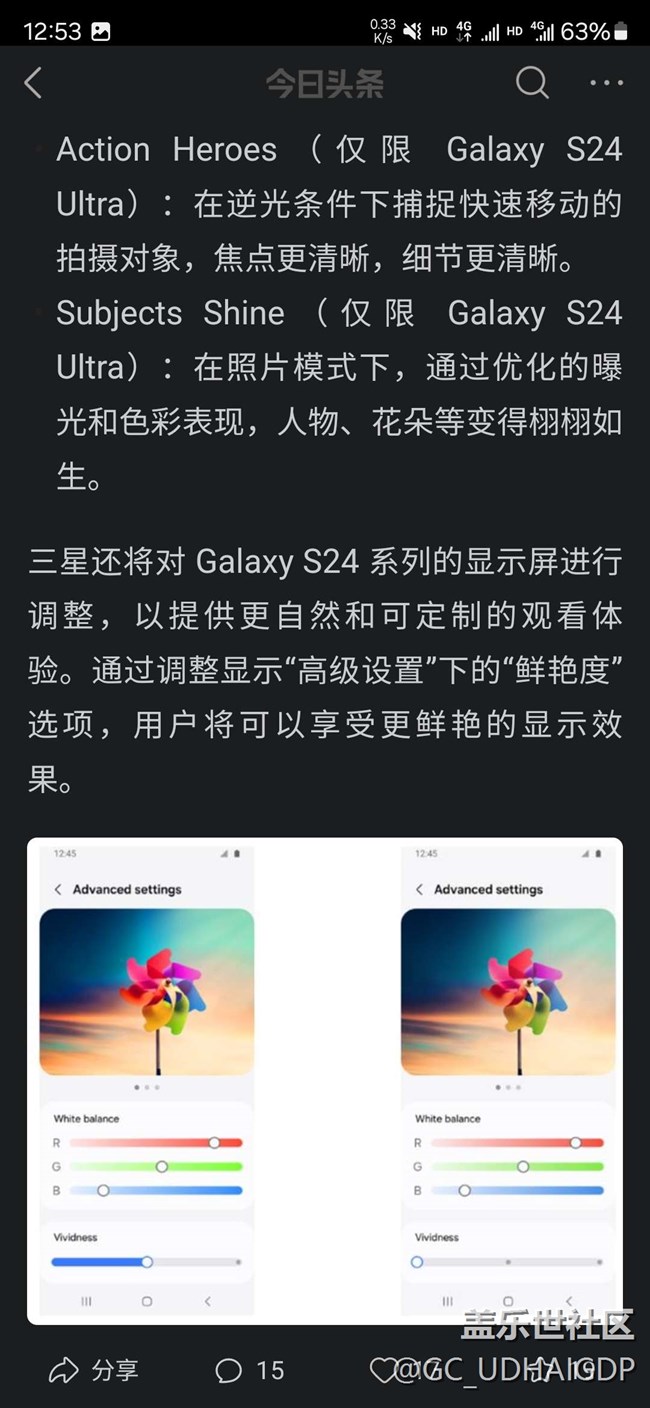Like the article with the heart icon

pyautogui.click(x=384, y=1369)
